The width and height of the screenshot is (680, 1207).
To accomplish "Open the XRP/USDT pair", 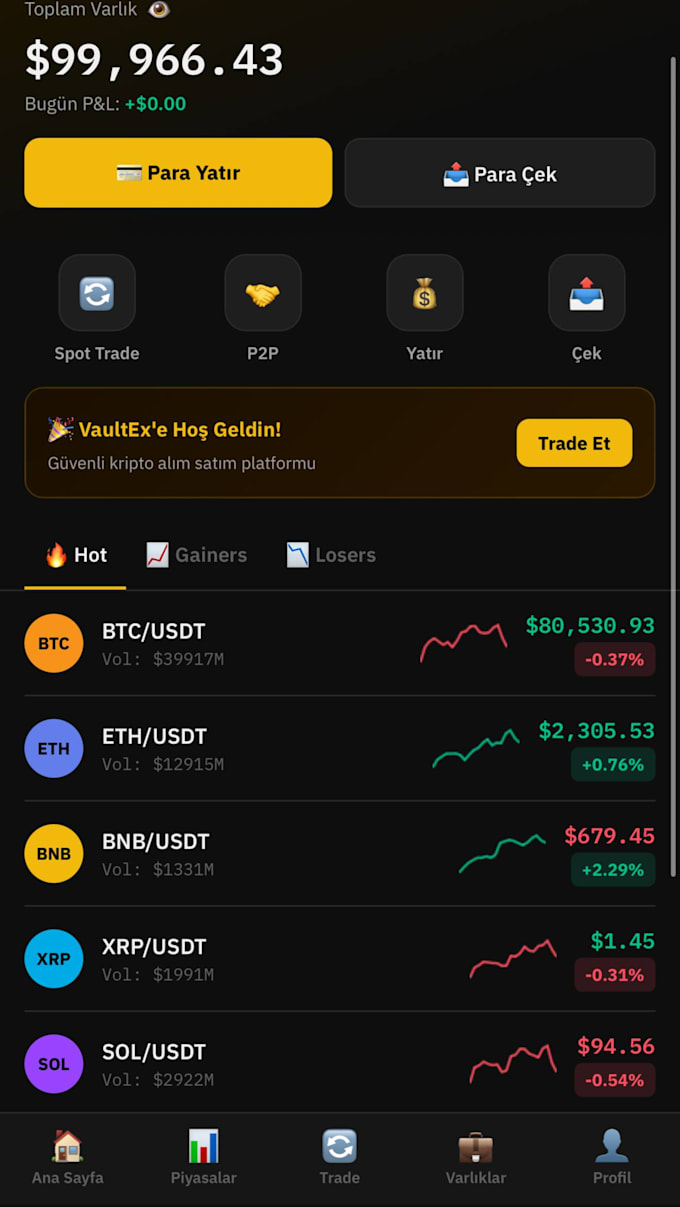I will [x=340, y=958].
